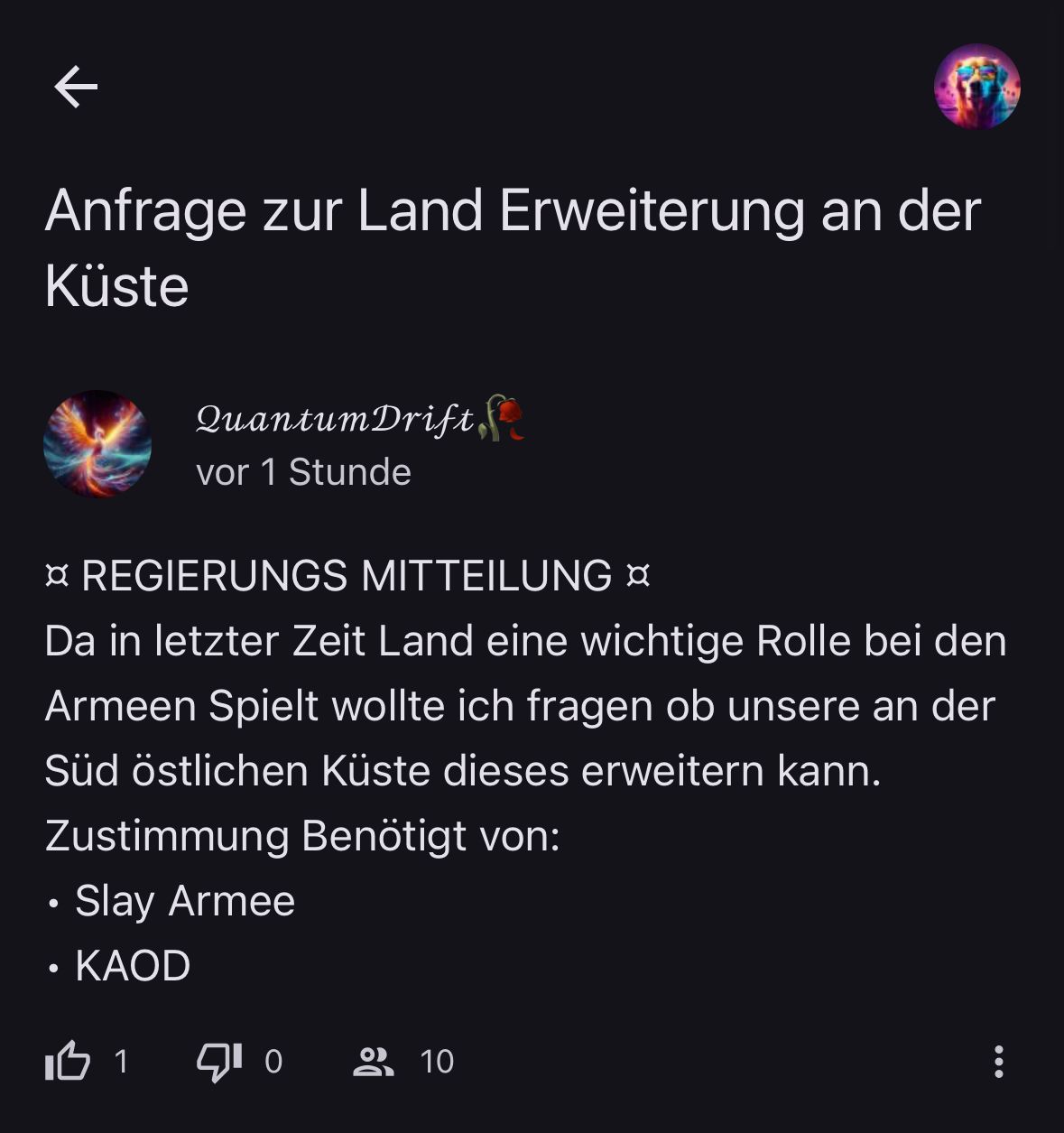Open your profile avatar at top right
The height and width of the screenshot is (1133, 1064).
(976, 87)
